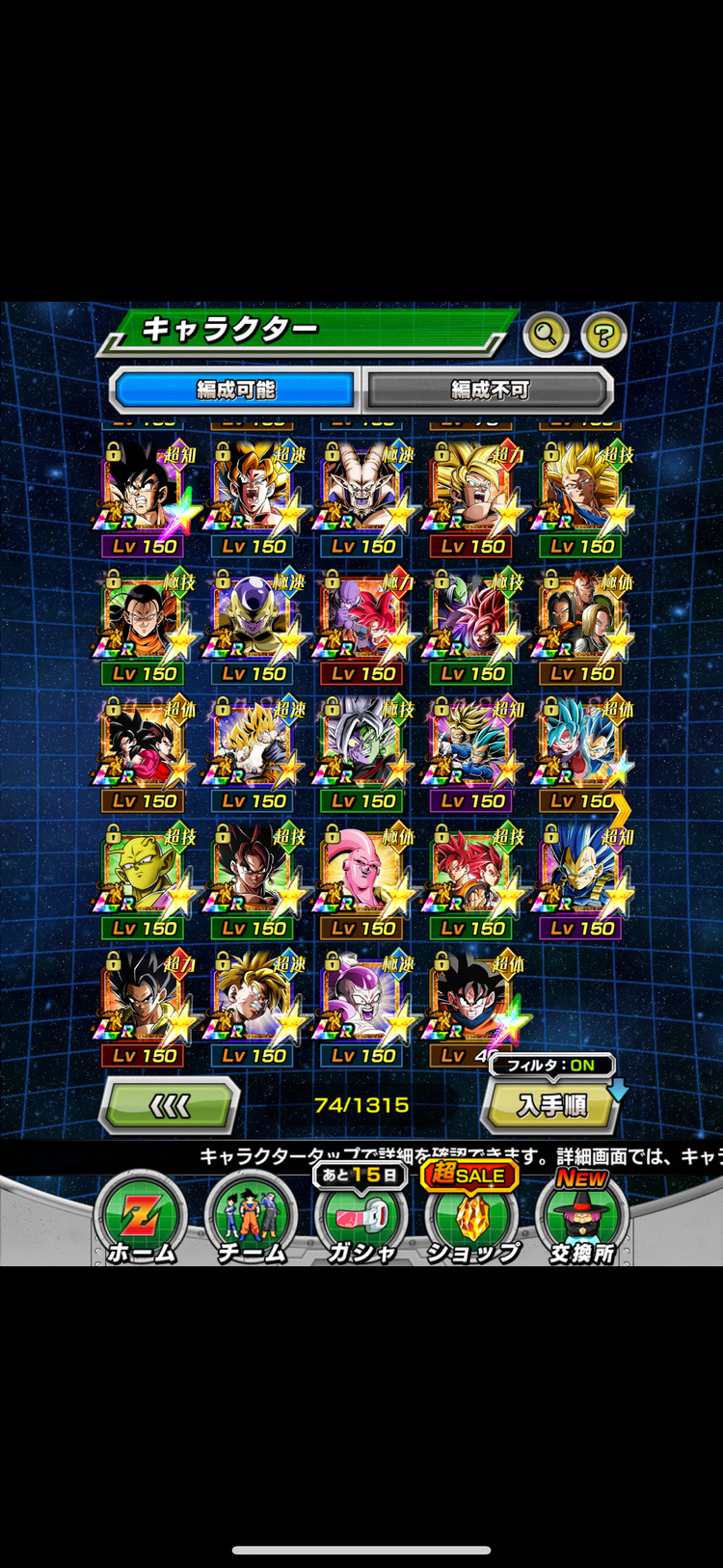
Task: Select the Janemba 極速 horned character card
Action: [x=362, y=490]
